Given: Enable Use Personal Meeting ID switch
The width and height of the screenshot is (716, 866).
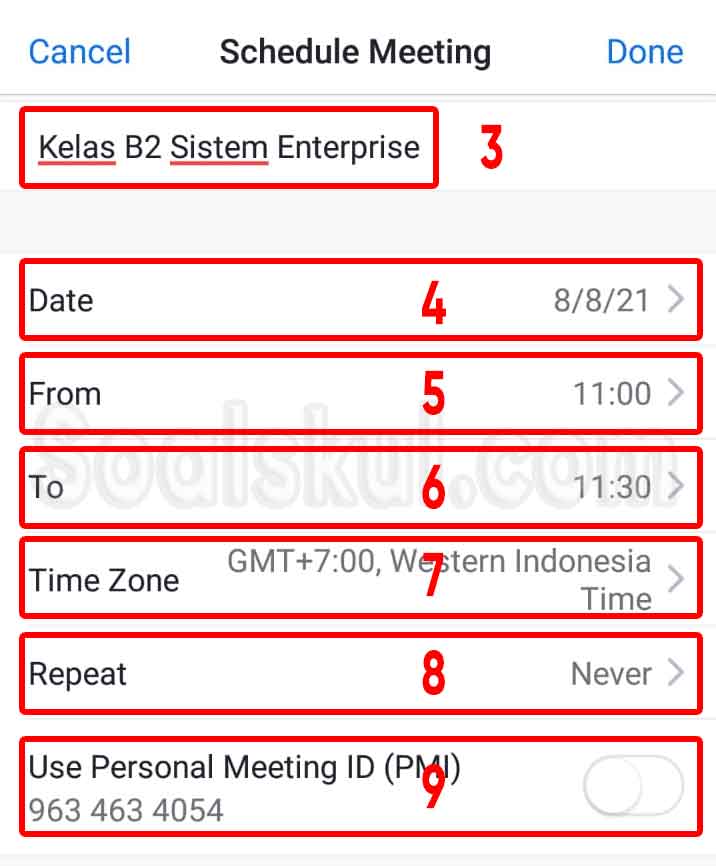Looking at the screenshot, I should [633, 786].
